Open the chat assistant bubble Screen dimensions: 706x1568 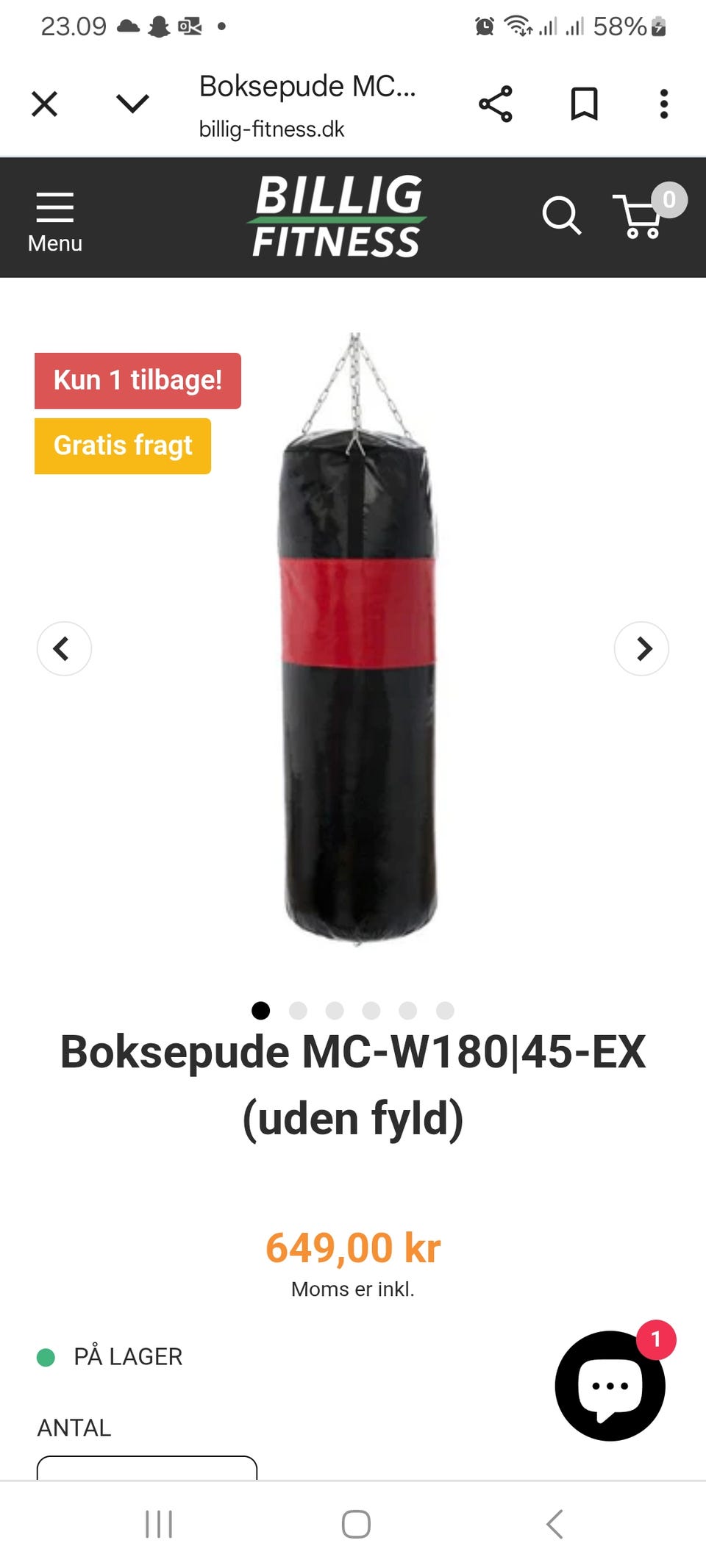pyautogui.click(x=610, y=1386)
